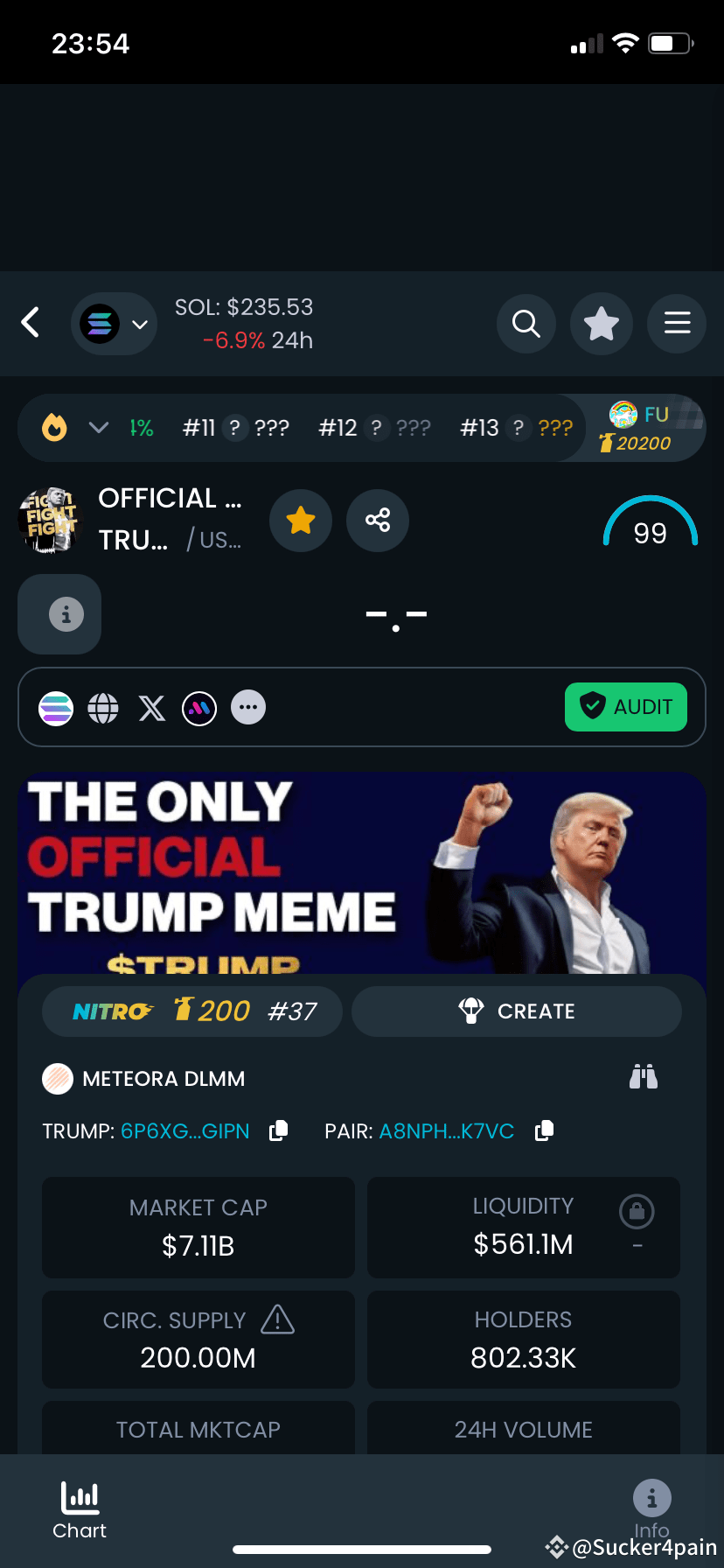This screenshot has width=724, height=1568.
Task: Open the Meteora link icon in the links bar
Action: [198, 707]
